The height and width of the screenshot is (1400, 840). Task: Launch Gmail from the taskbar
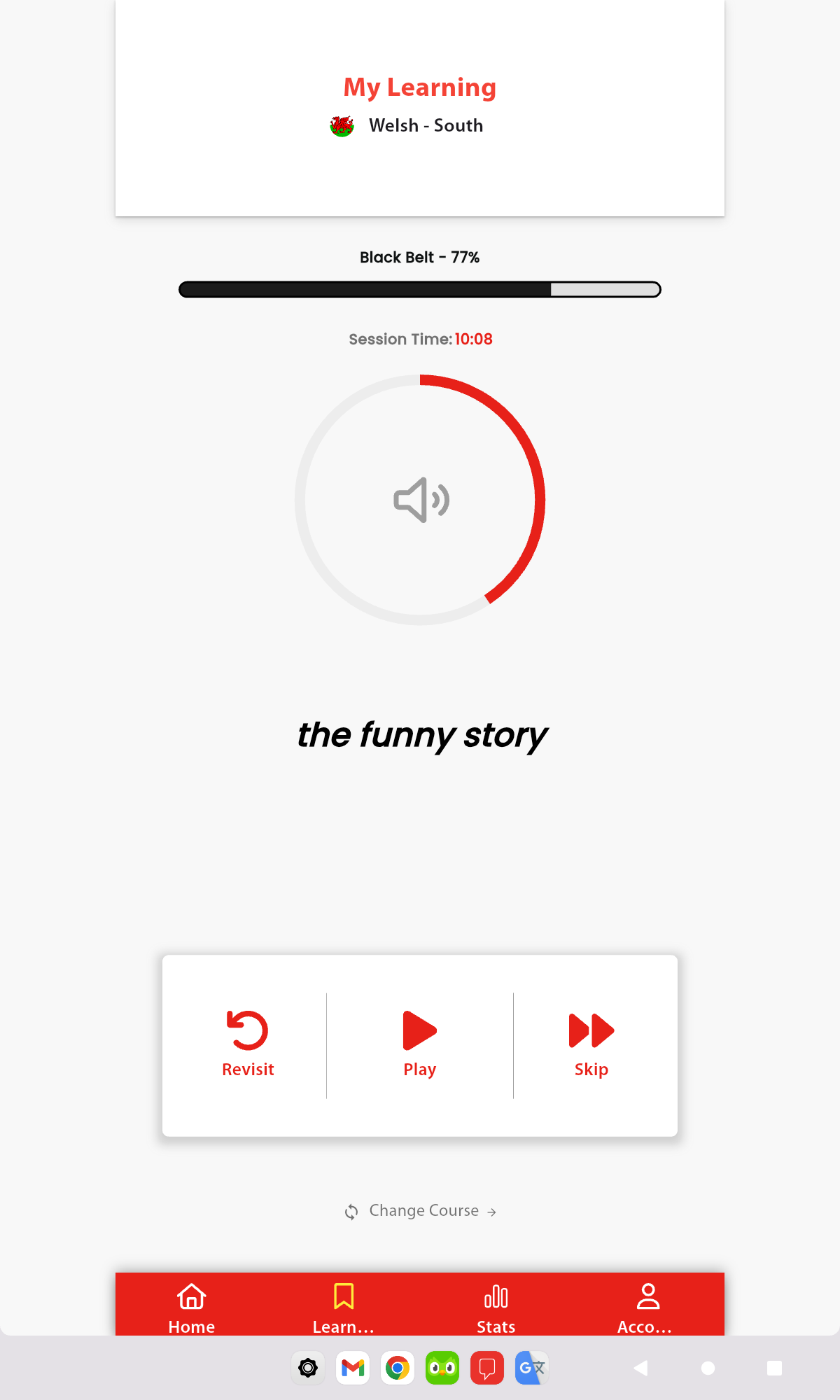tap(353, 1368)
